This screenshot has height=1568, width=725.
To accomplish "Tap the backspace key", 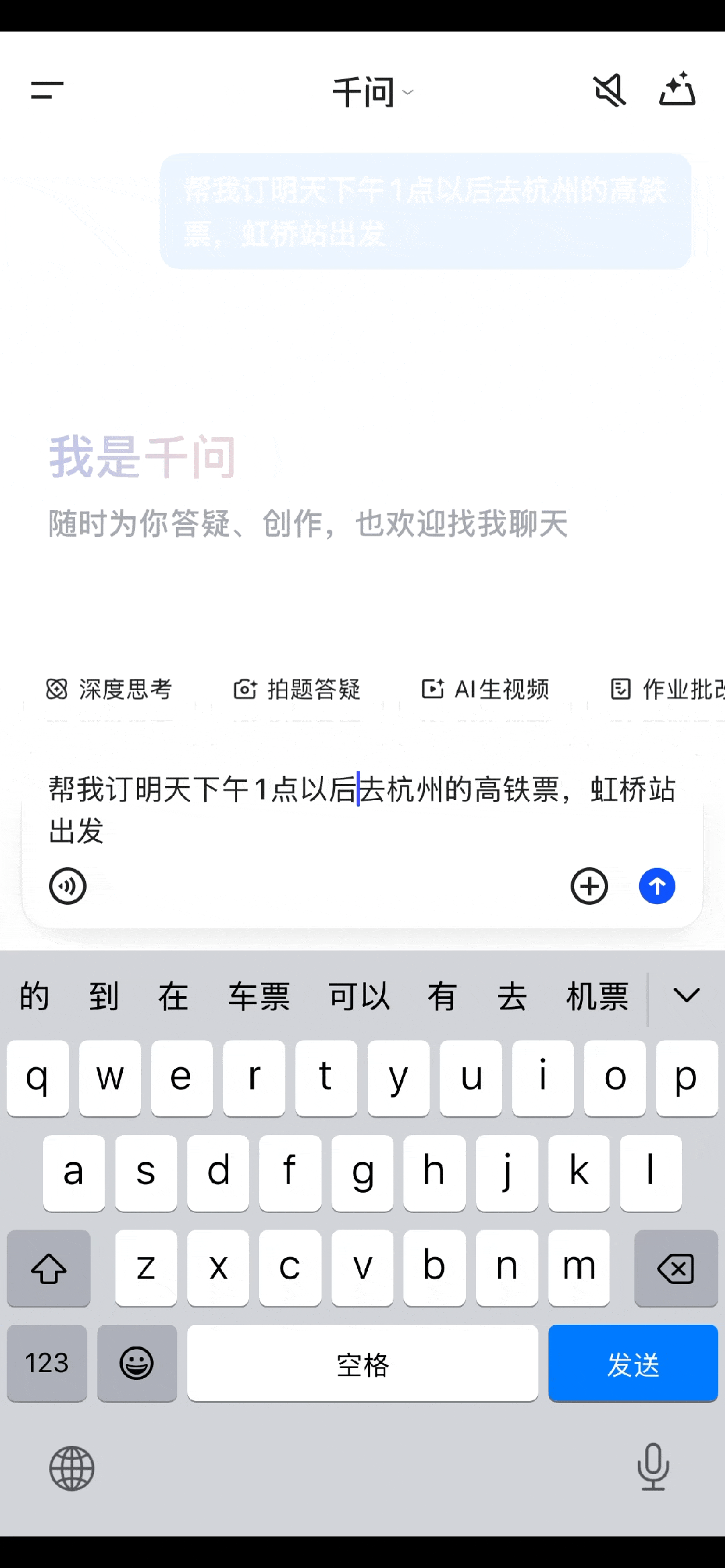I will coord(675,1269).
